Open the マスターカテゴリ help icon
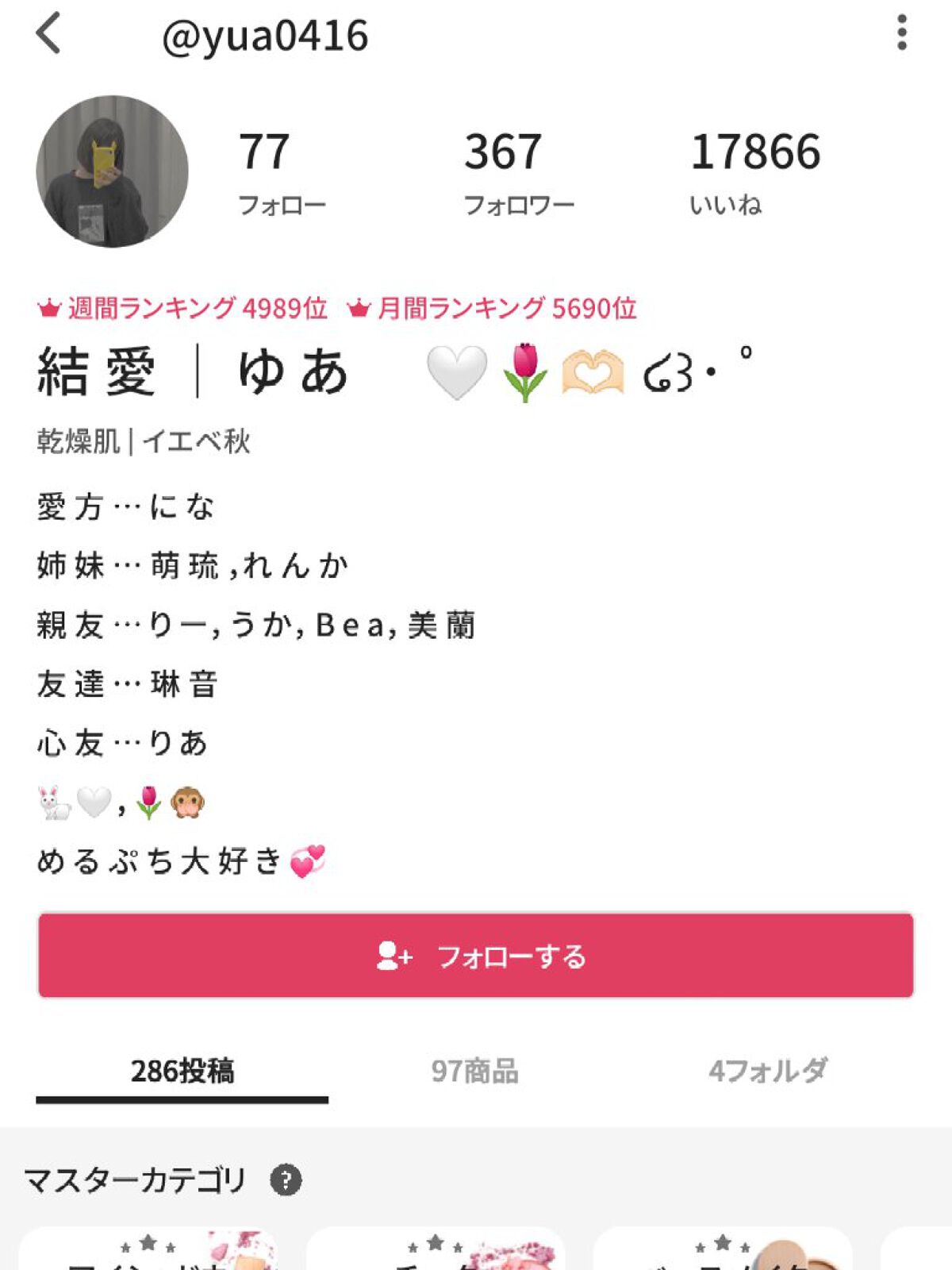This screenshot has width=952, height=1270. [286, 1180]
